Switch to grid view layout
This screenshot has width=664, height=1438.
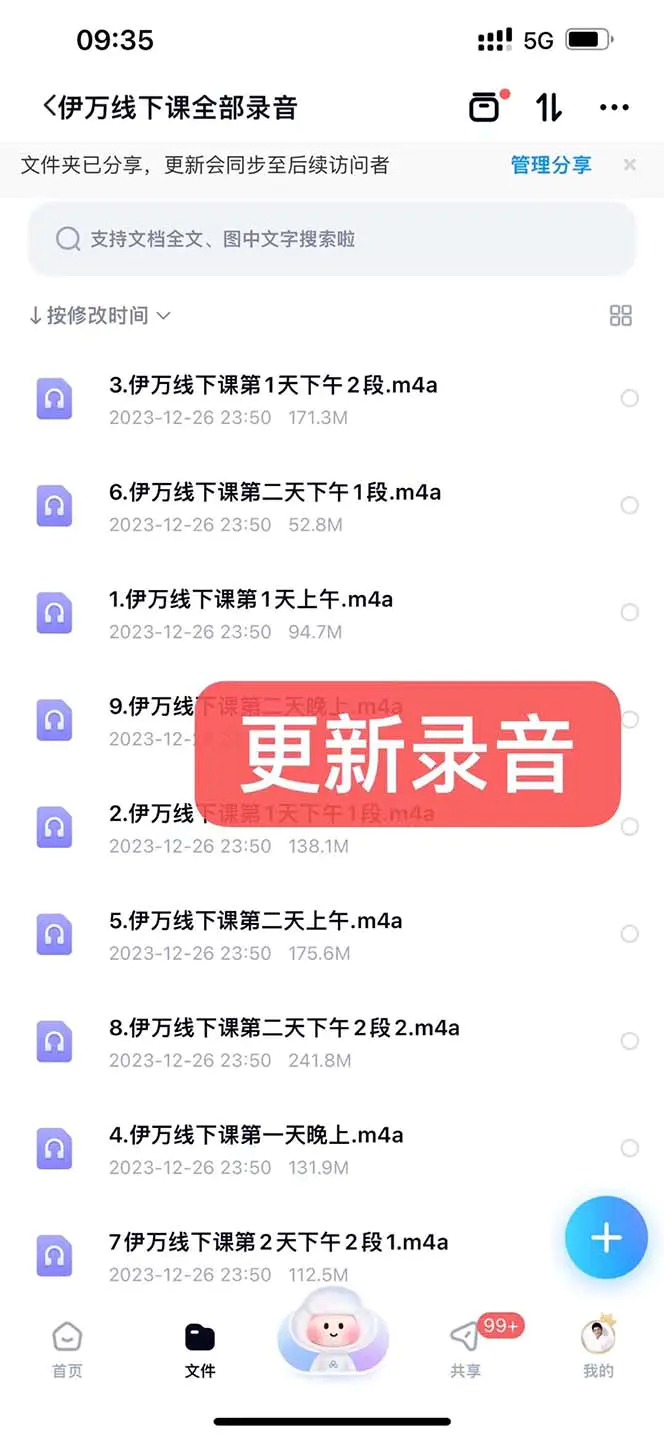coord(621,316)
